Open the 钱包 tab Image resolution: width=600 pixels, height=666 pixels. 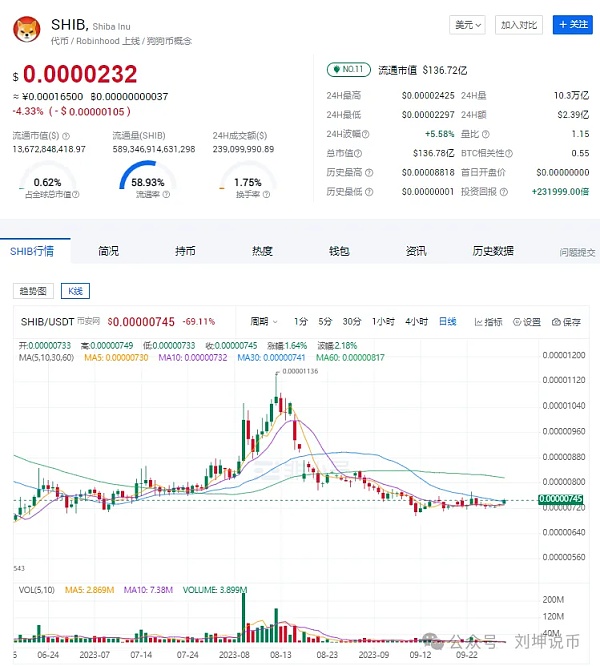click(339, 251)
